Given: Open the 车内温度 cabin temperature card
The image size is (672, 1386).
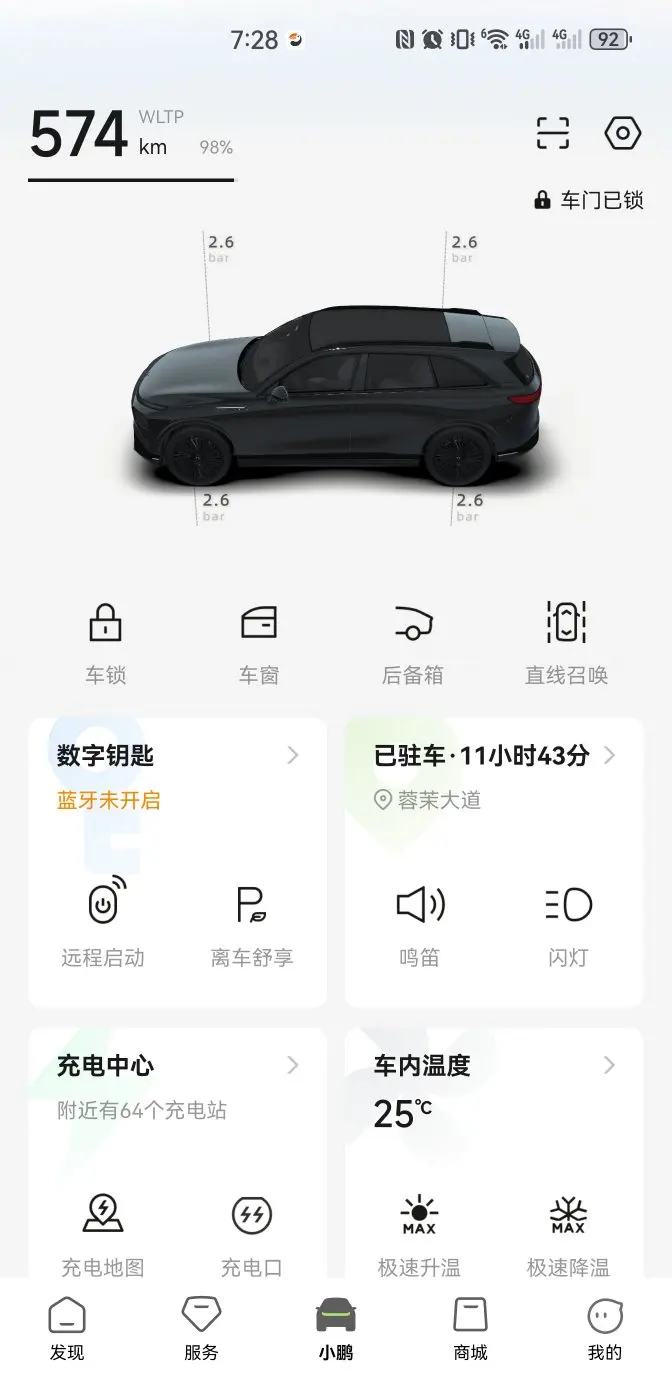Looking at the screenshot, I should point(494,1066).
